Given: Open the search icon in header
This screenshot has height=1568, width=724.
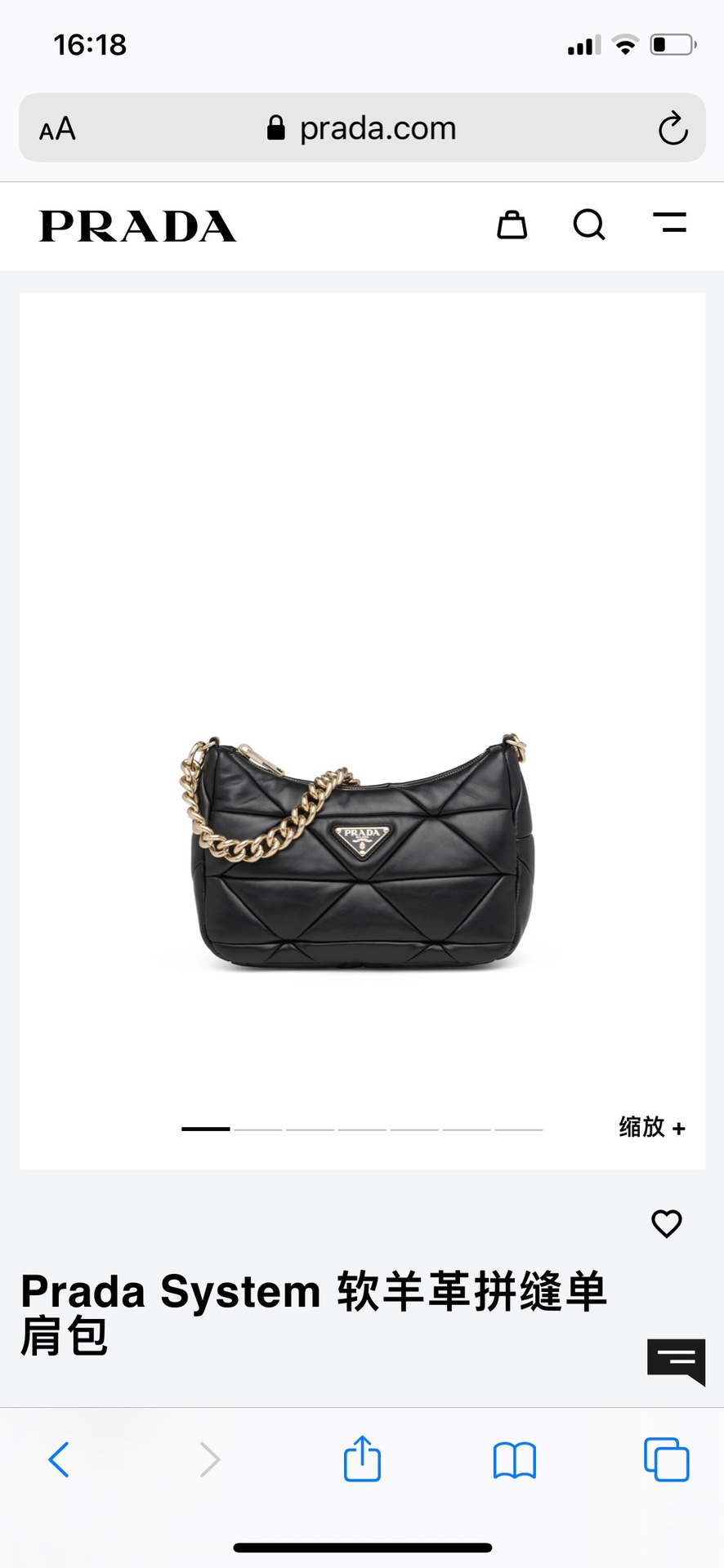Looking at the screenshot, I should (x=589, y=225).
